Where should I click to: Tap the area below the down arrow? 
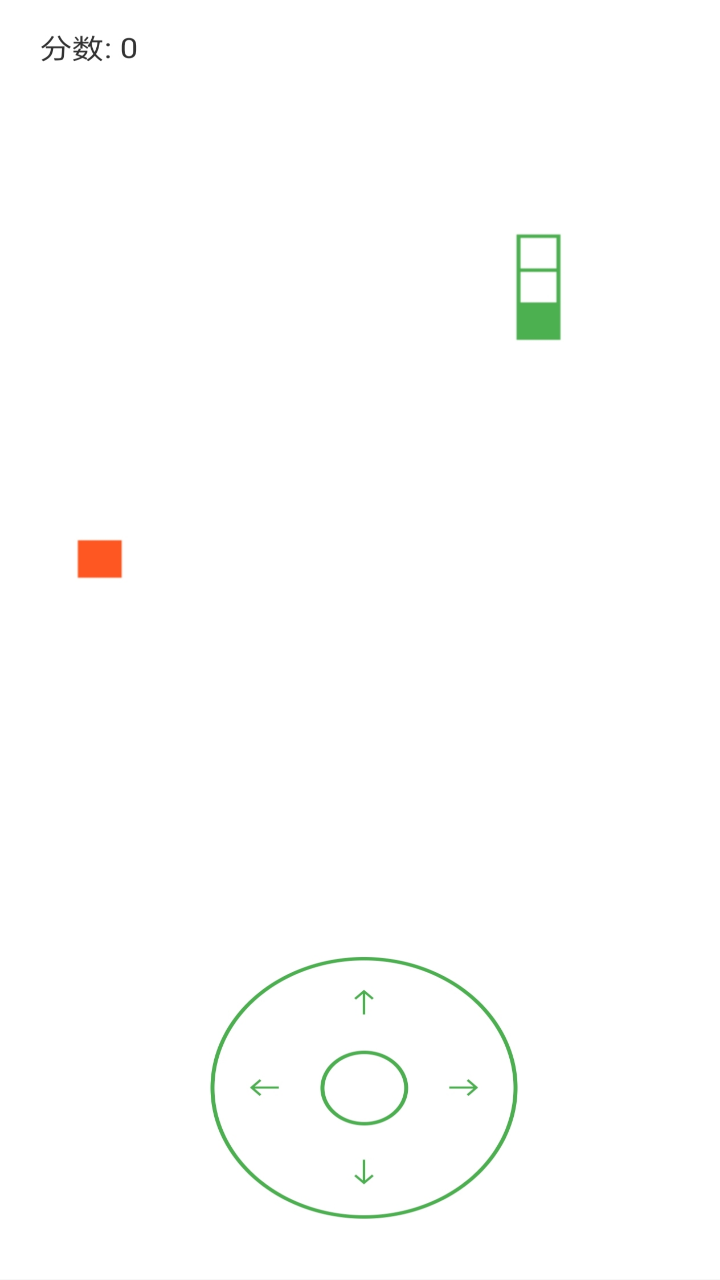364,1195
